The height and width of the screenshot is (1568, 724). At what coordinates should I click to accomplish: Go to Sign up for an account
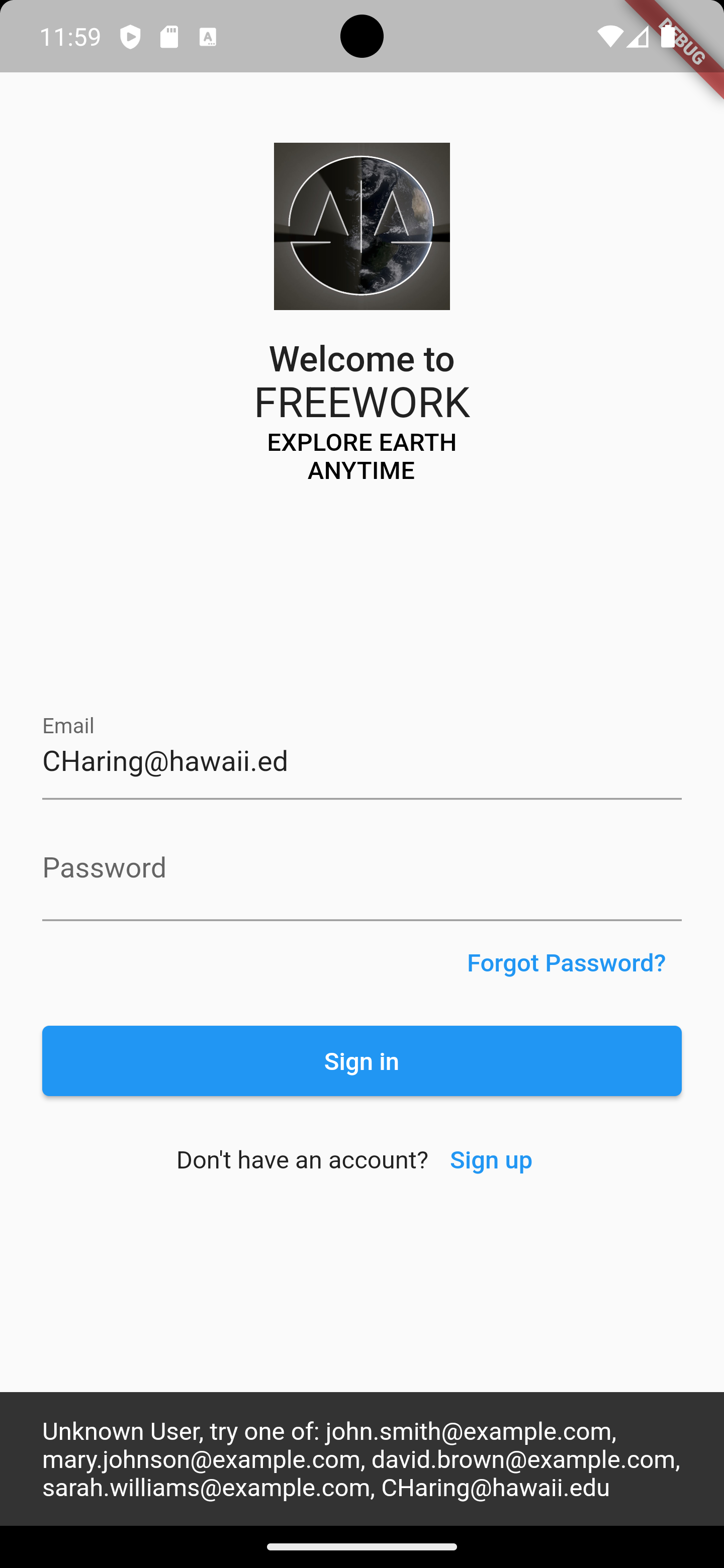click(491, 1160)
